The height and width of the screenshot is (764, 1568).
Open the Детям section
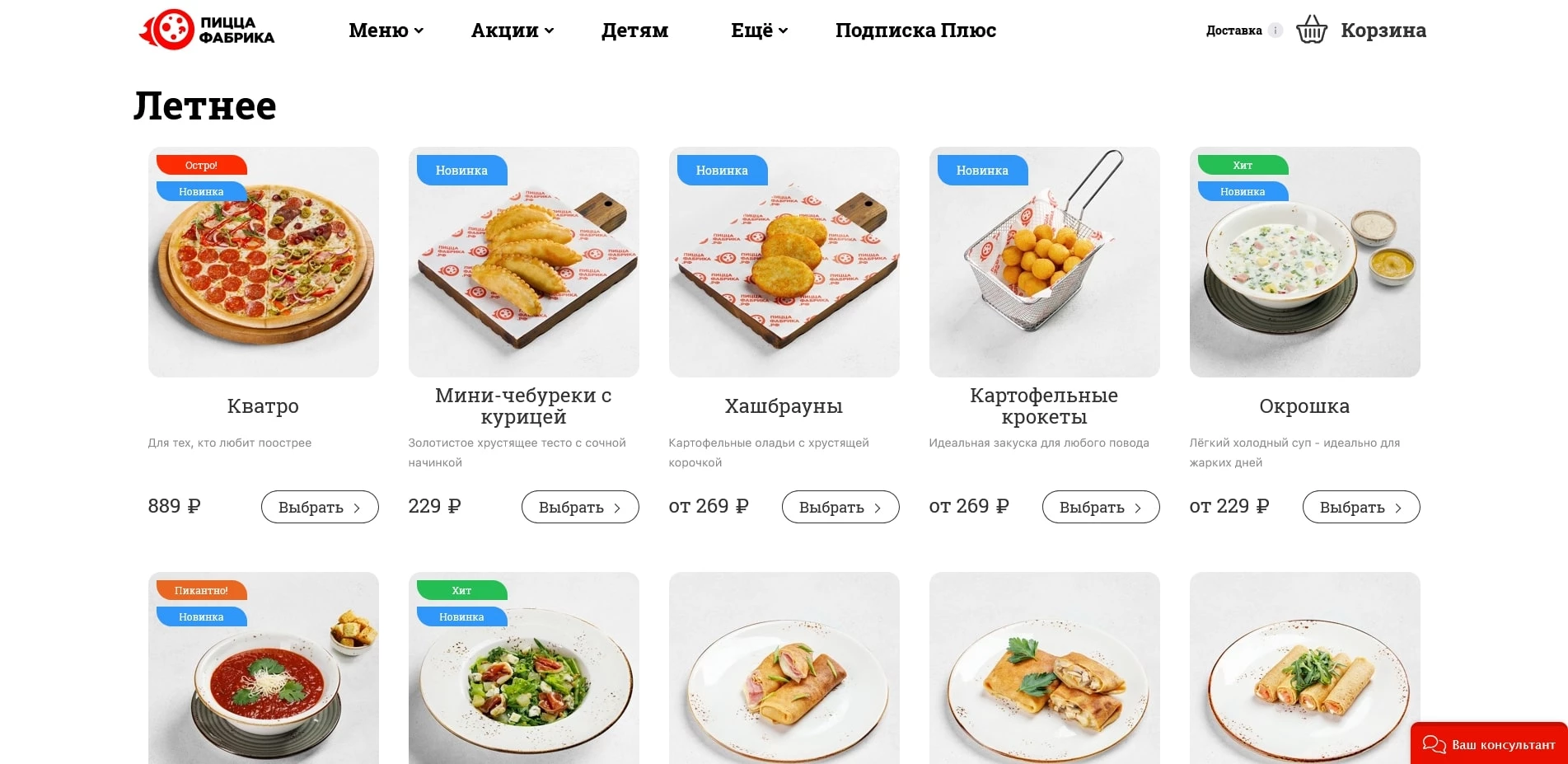634,30
